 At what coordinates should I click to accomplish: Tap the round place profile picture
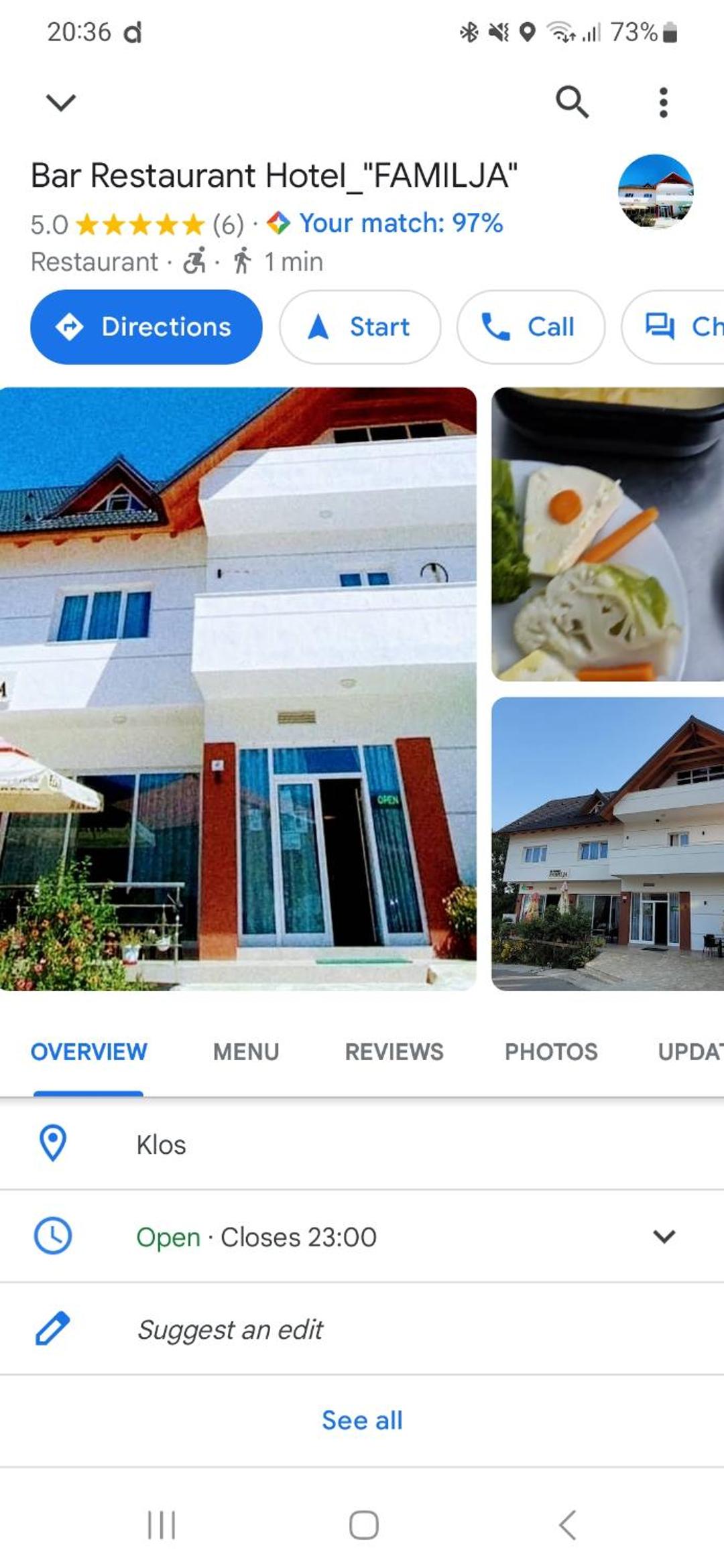click(x=655, y=192)
